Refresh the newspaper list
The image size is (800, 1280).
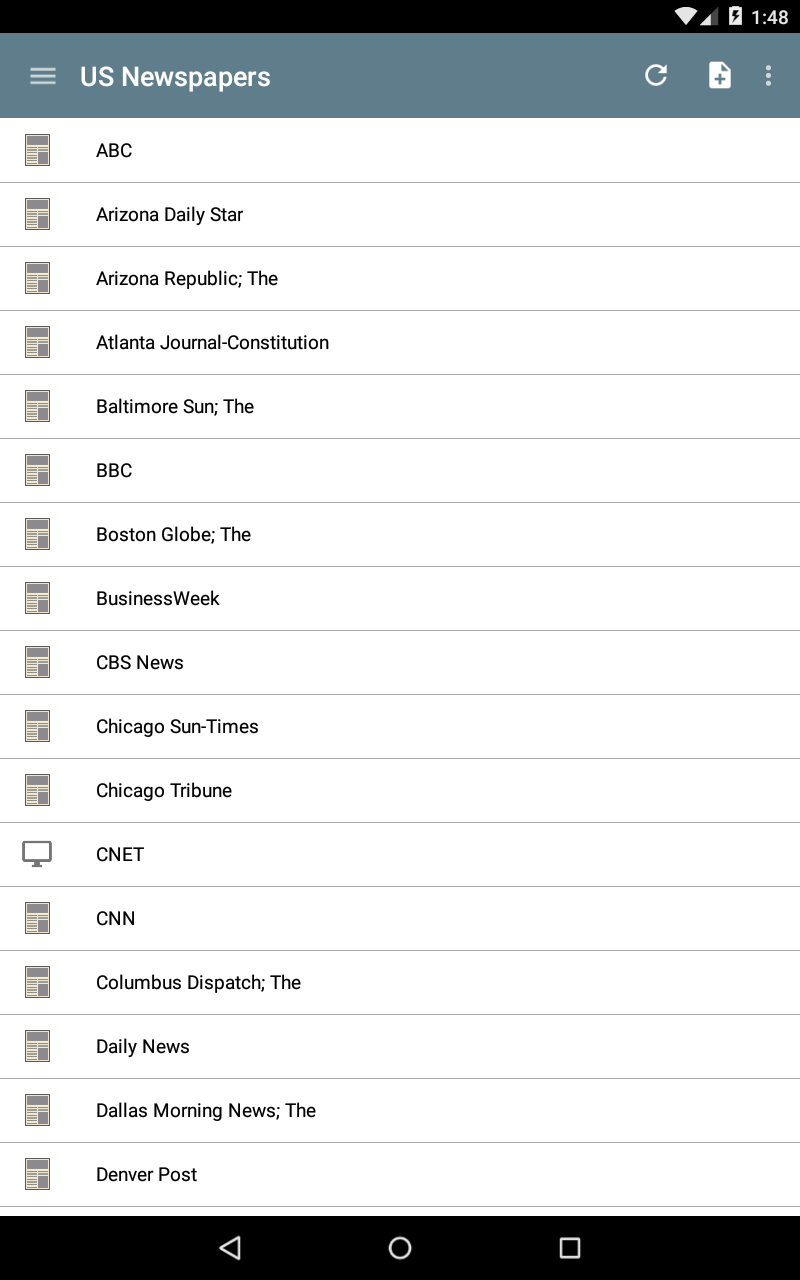coord(655,75)
